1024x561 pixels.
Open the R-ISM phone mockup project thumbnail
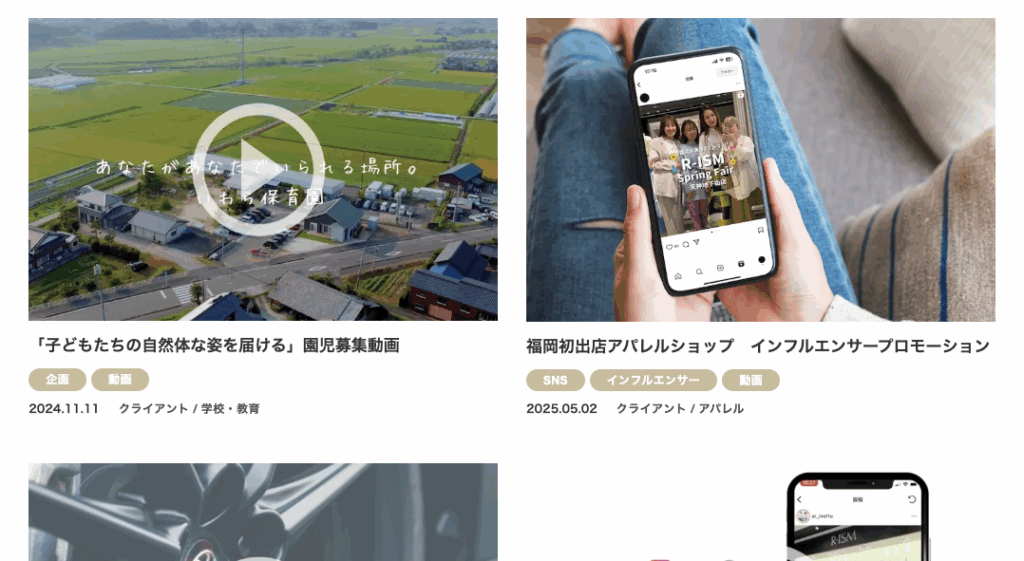[760, 514]
